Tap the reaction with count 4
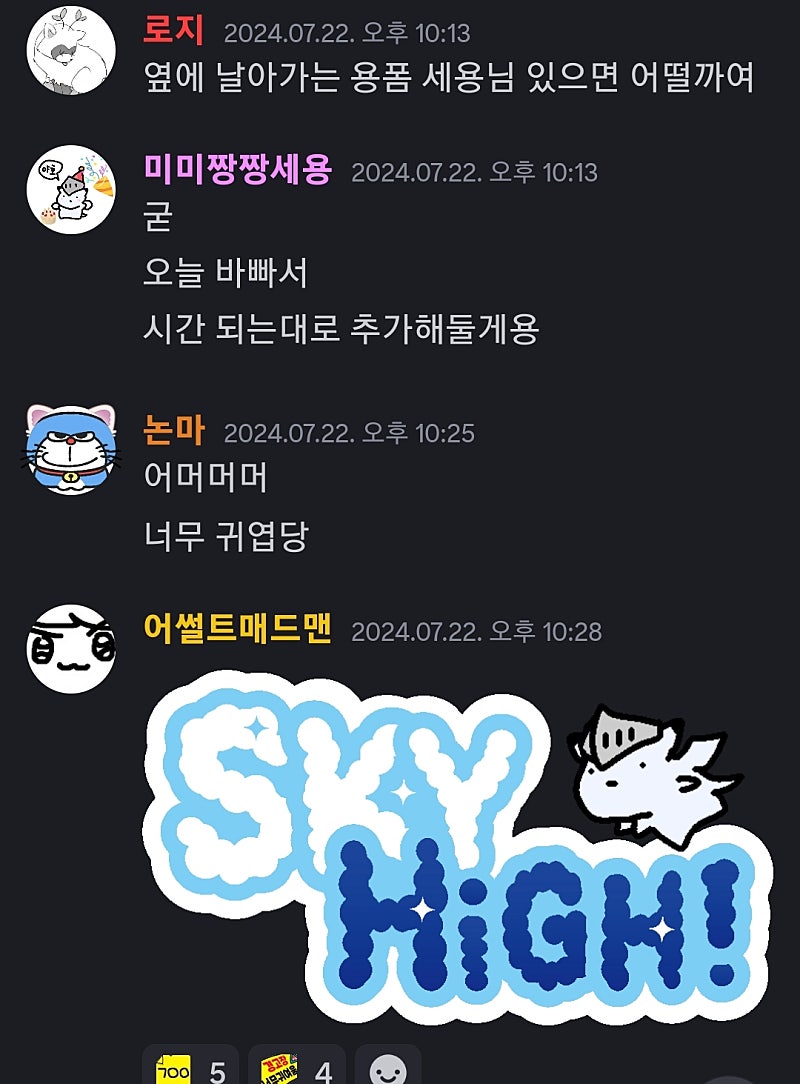Image resolution: width=800 pixels, height=1084 pixels. pyautogui.click(x=296, y=1068)
